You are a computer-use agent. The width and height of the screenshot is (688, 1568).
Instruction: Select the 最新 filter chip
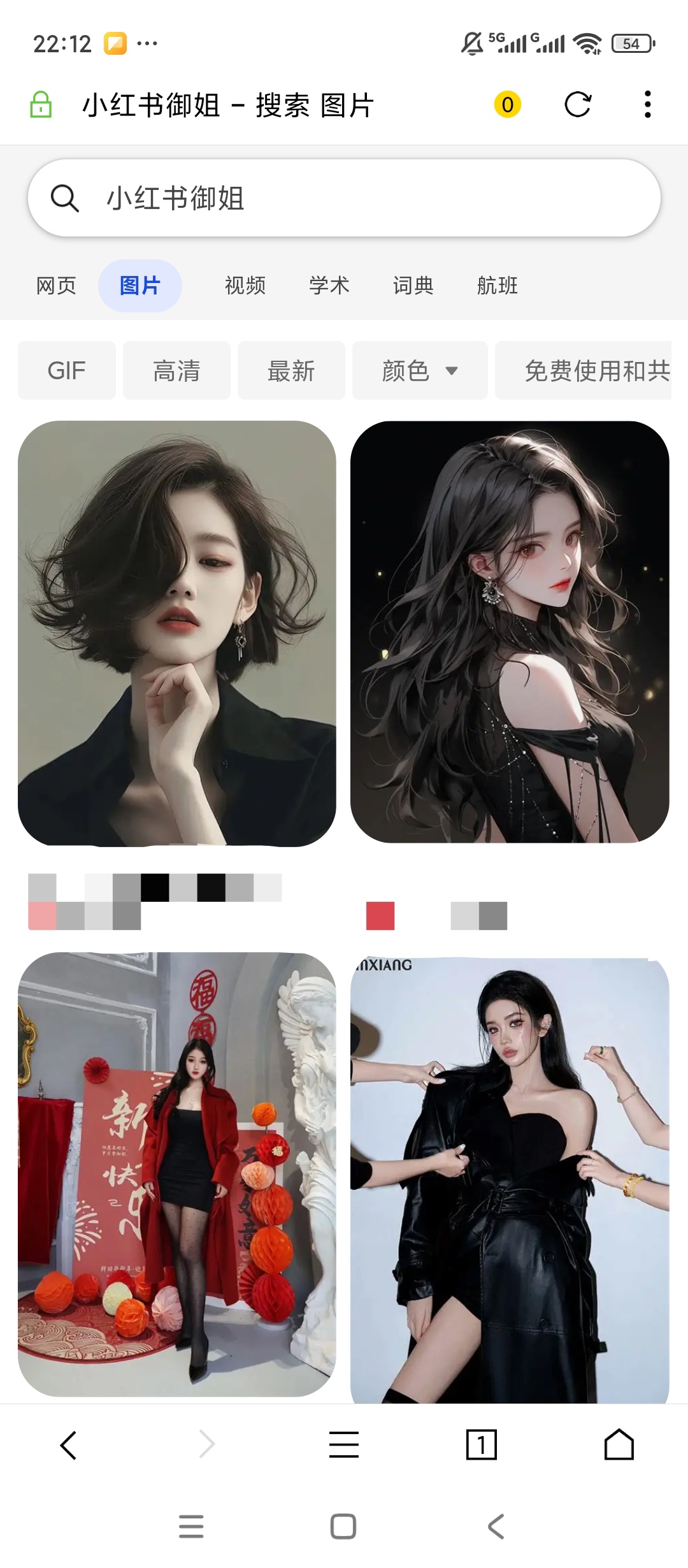291,370
